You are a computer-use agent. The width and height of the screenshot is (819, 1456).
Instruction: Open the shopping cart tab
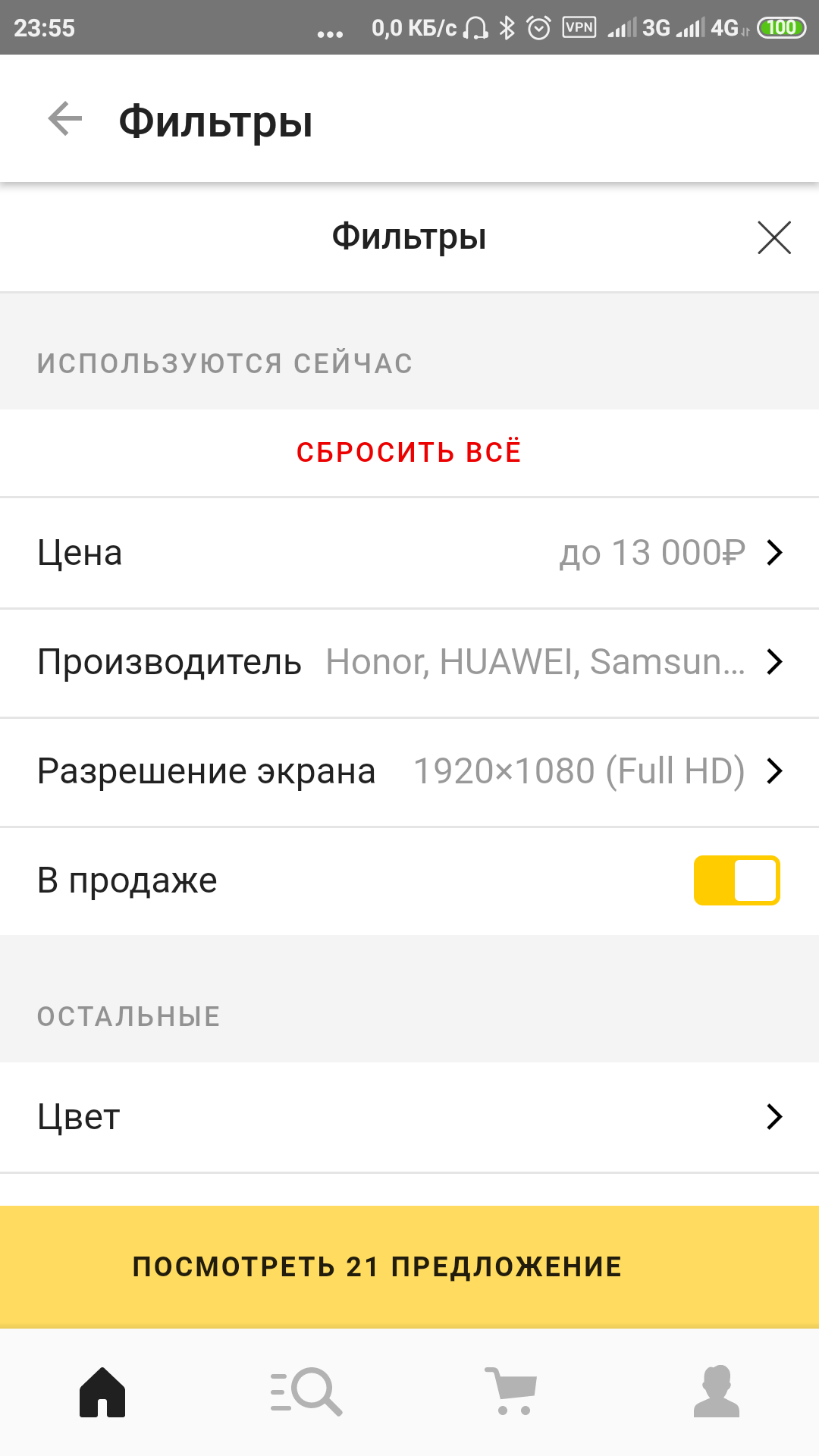pos(511,1392)
